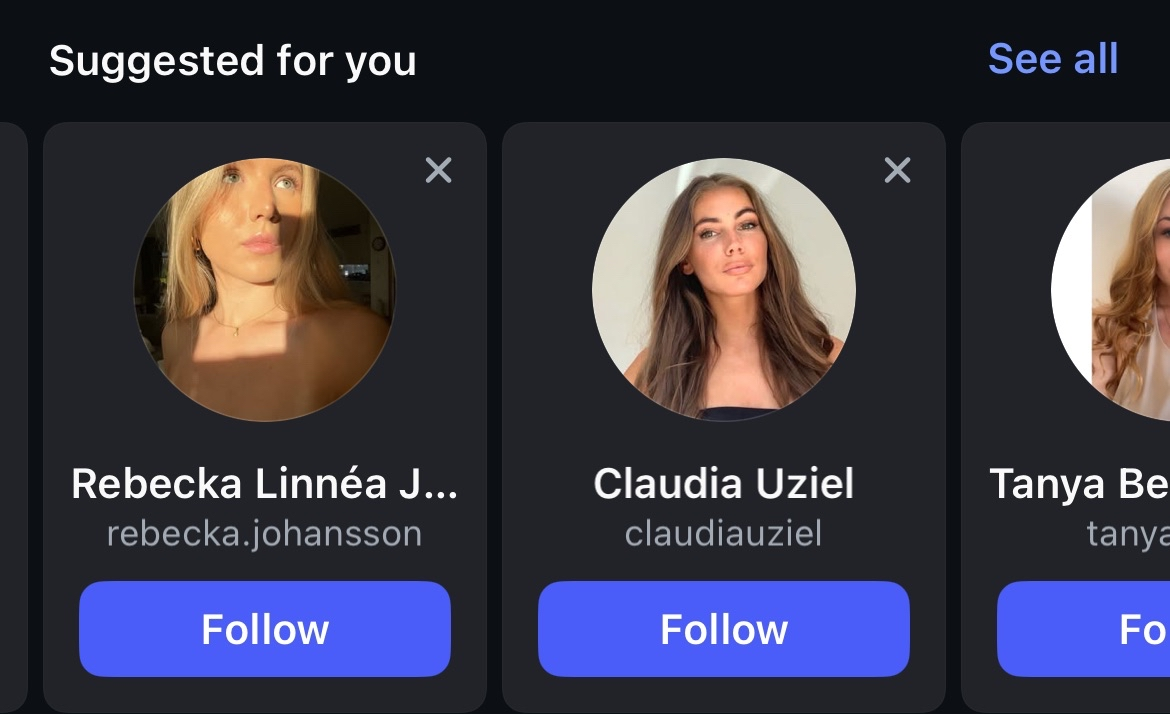Open See all suggested accounts
This screenshot has height=714, width=1170.
tap(1052, 59)
